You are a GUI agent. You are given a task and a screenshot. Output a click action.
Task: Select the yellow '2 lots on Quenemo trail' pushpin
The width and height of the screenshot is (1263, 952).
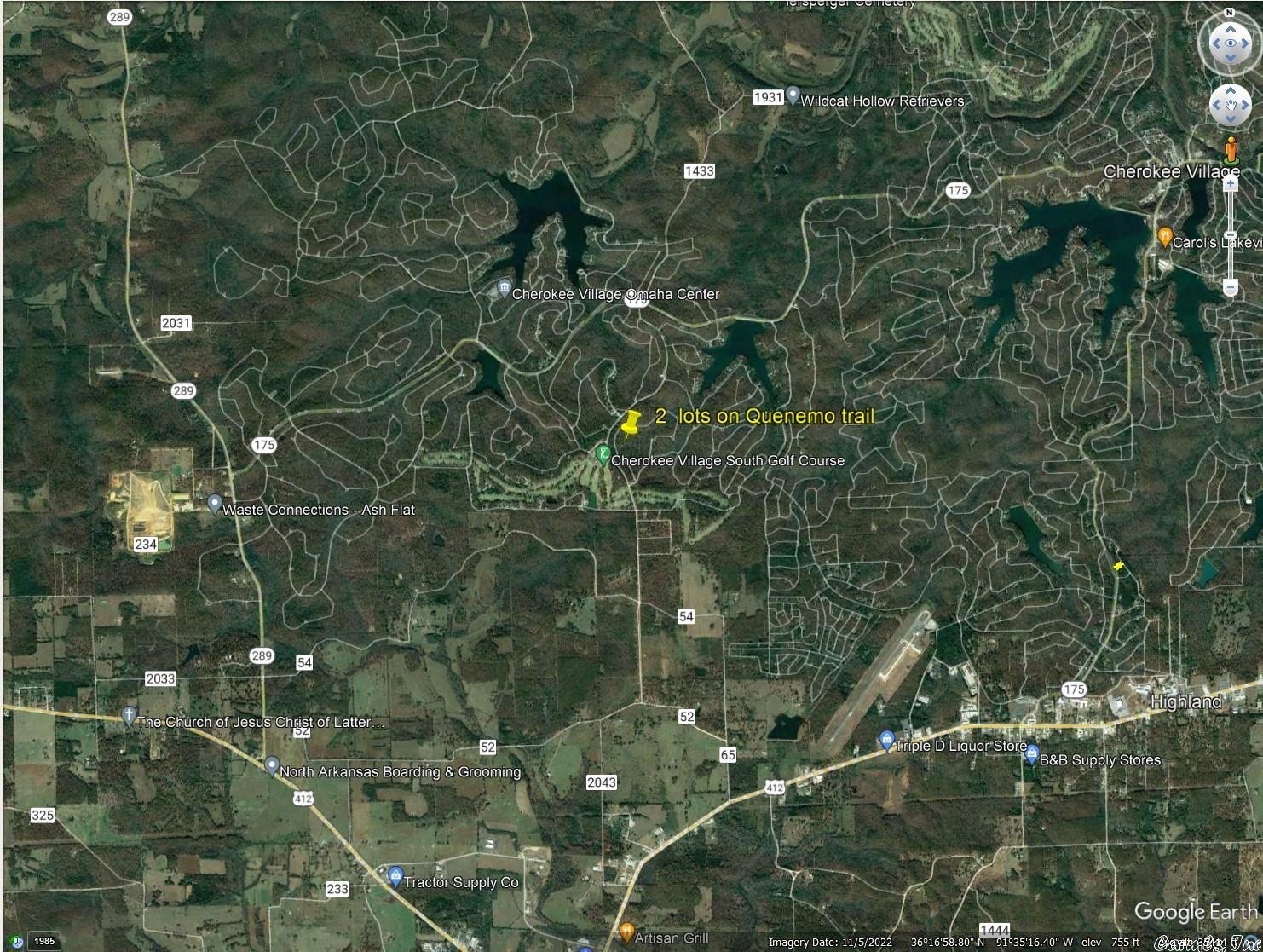coord(631,423)
